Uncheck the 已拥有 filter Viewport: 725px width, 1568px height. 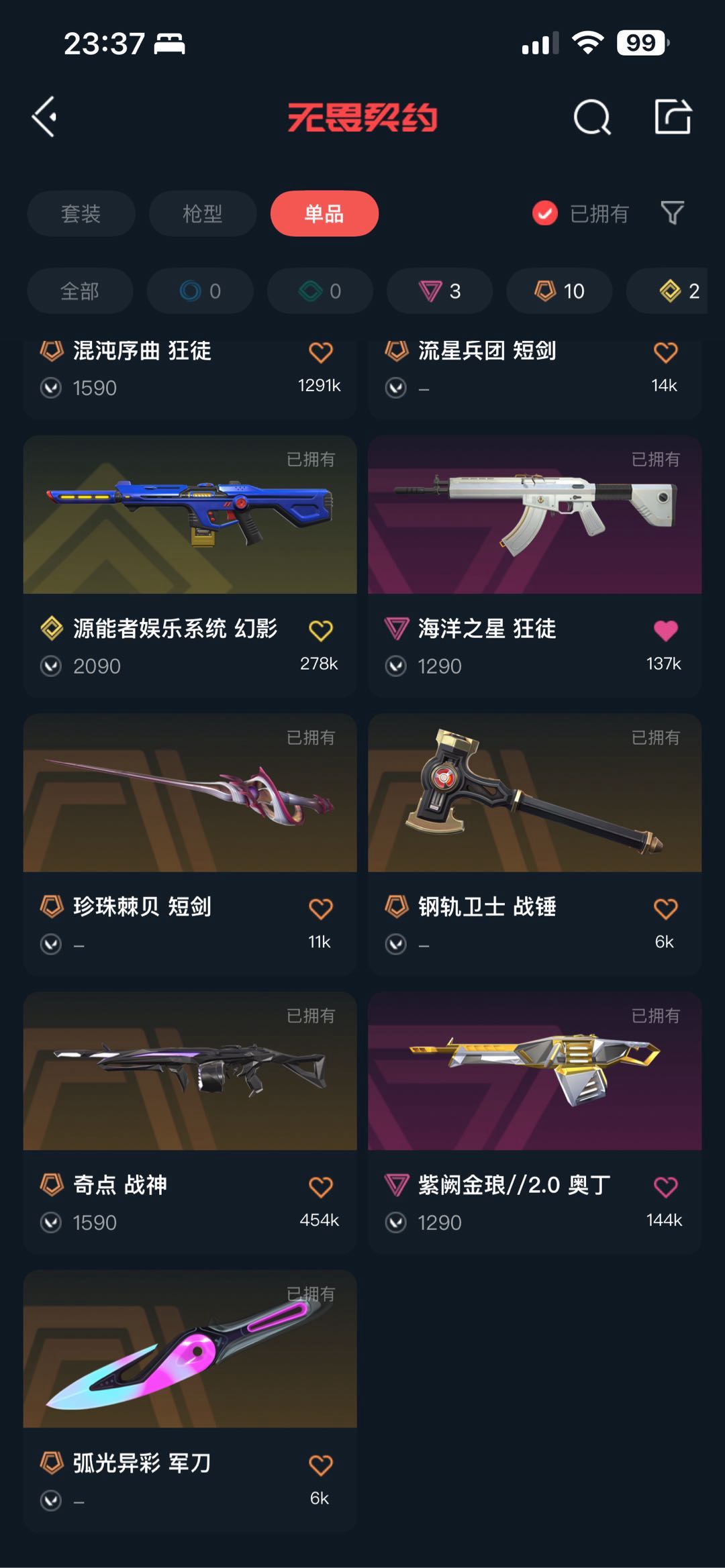pos(545,214)
